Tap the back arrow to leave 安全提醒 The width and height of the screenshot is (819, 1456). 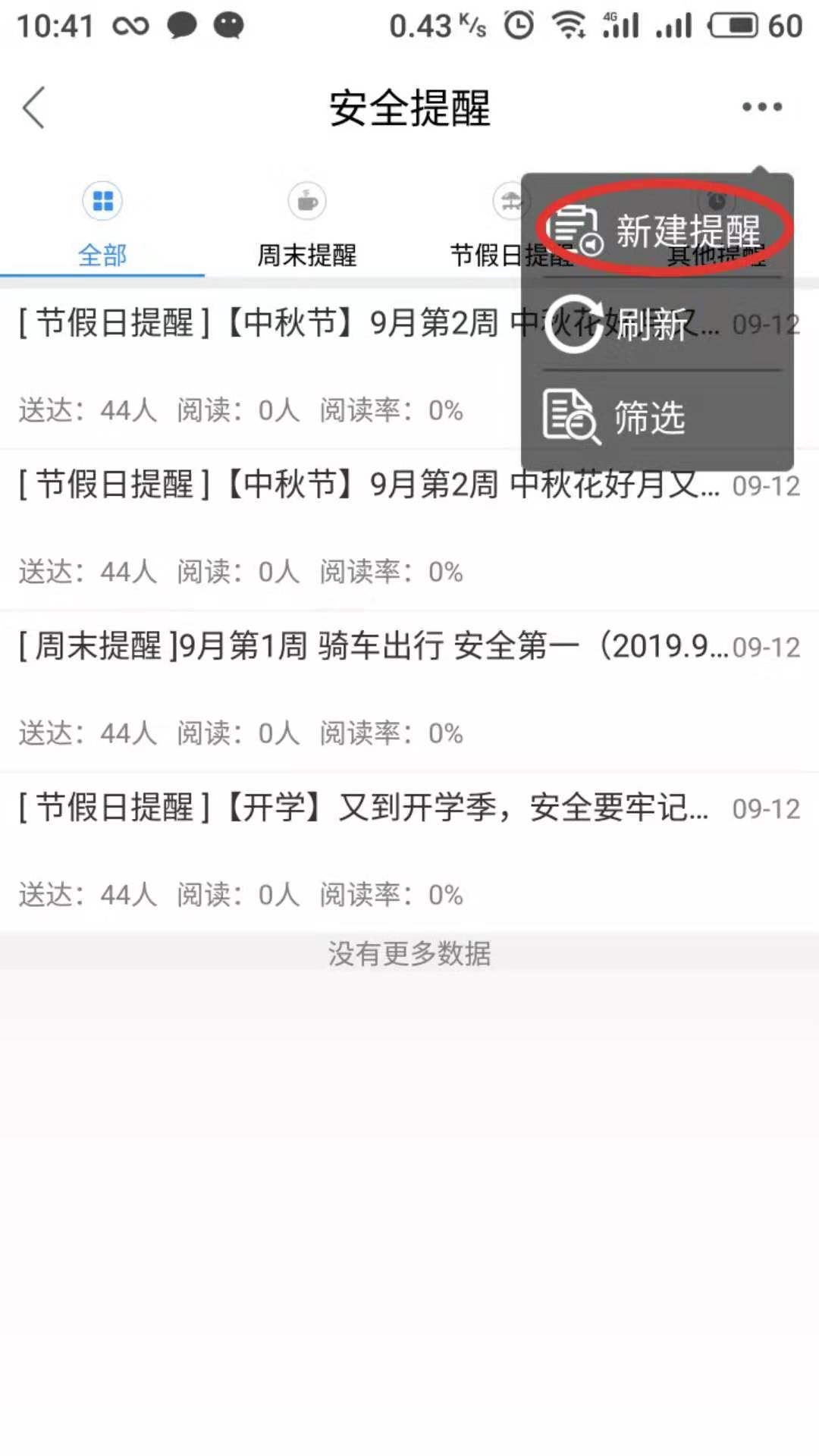point(34,107)
